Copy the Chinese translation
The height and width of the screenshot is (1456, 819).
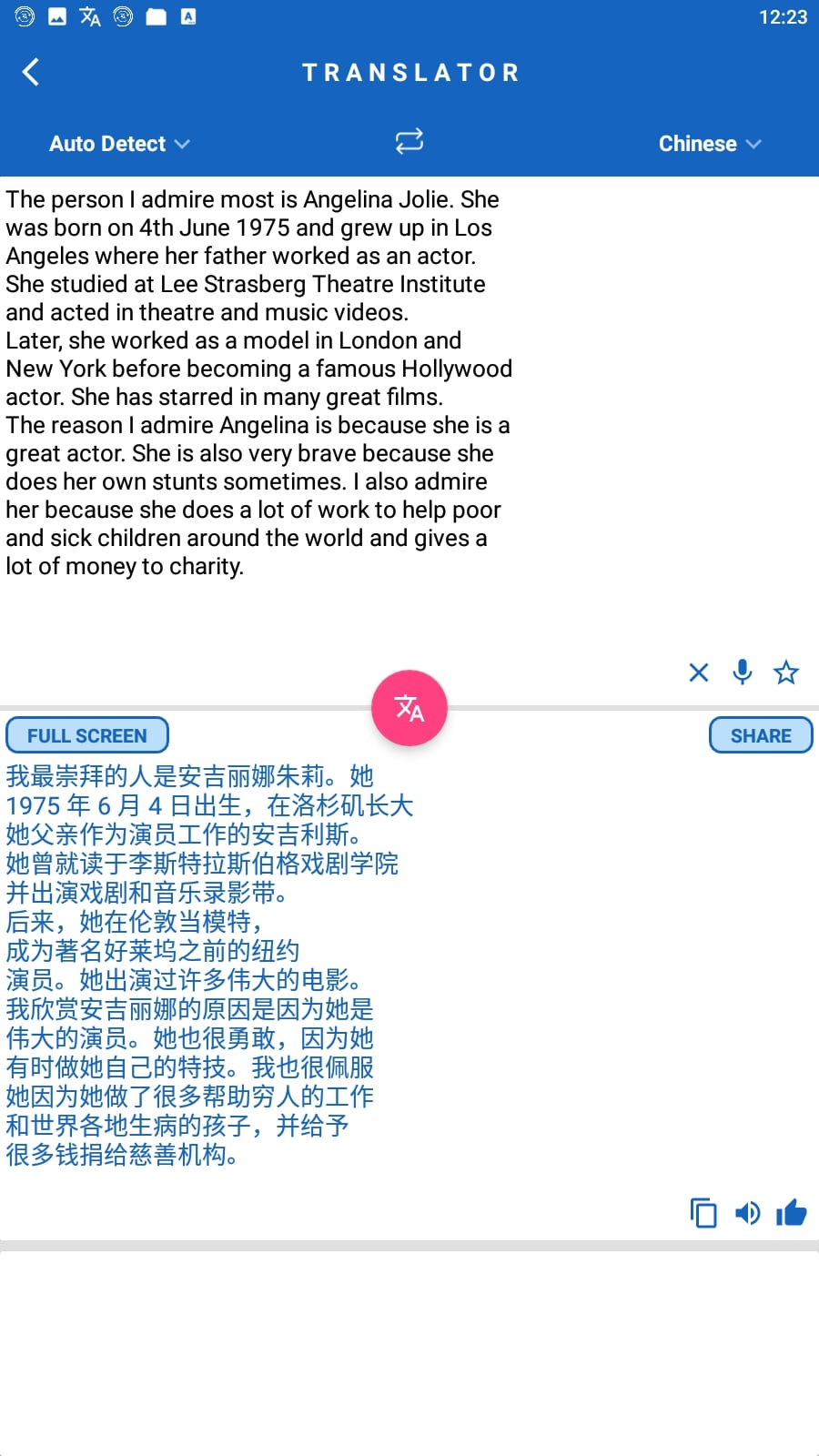[703, 1213]
